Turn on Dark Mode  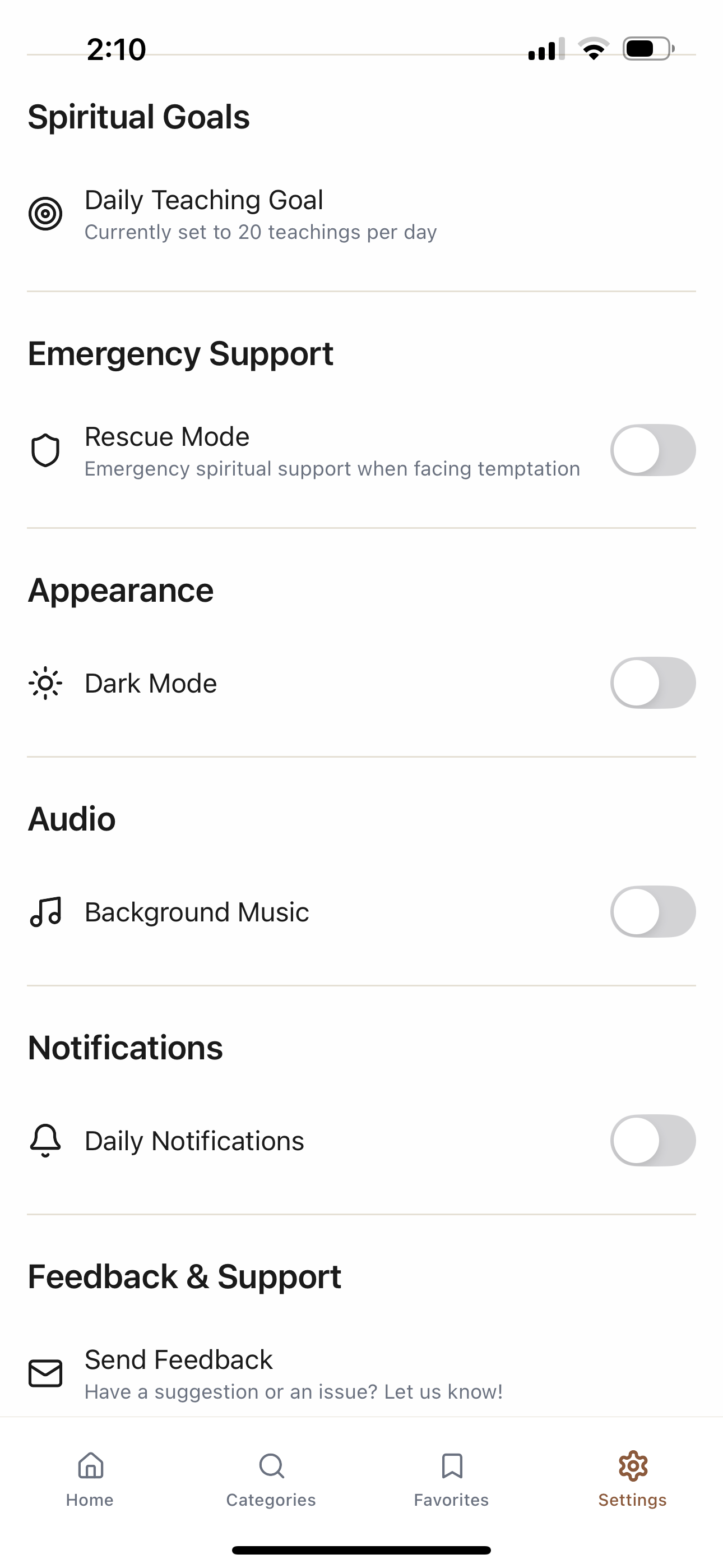(x=653, y=683)
